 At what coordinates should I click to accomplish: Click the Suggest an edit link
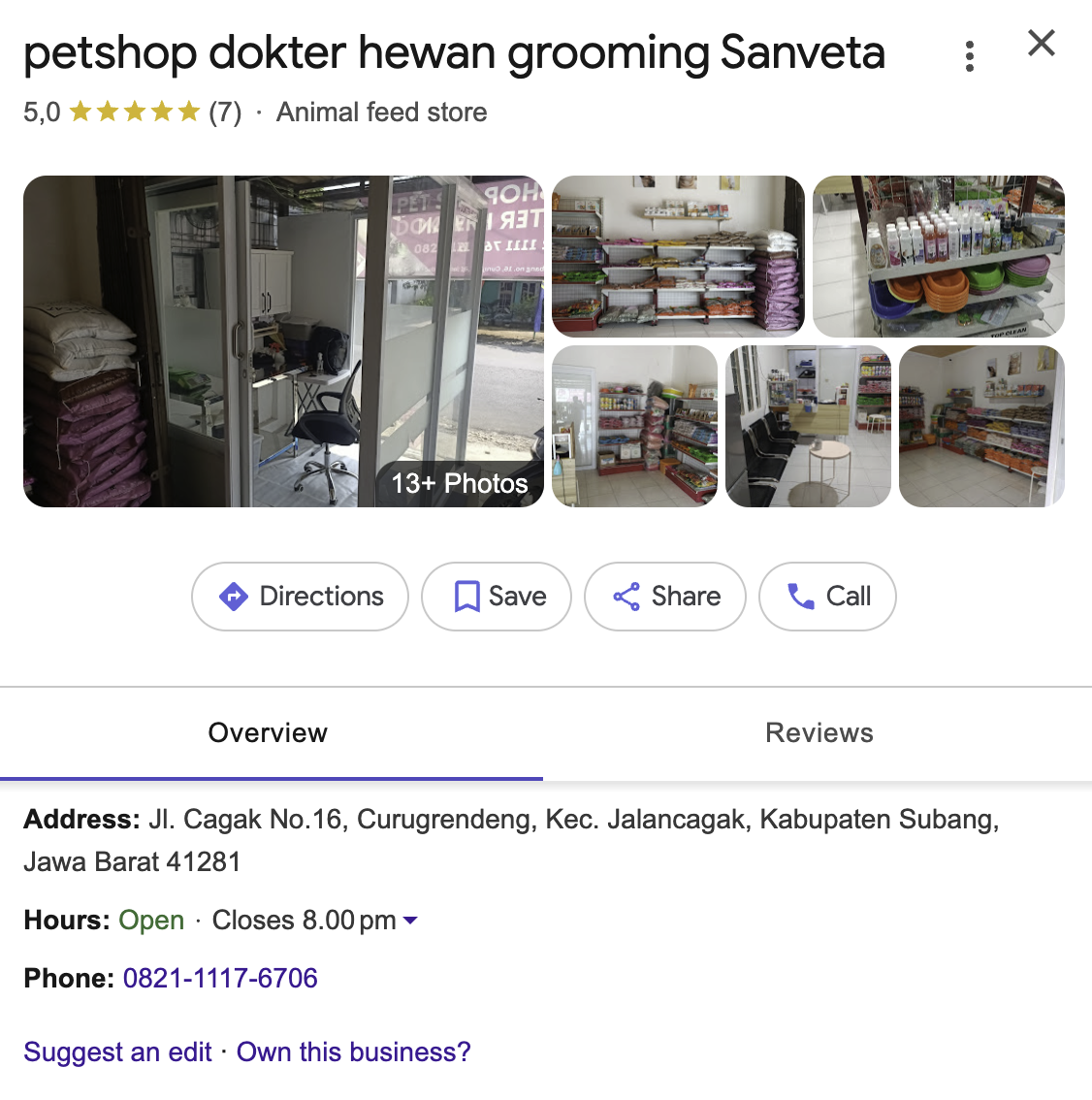(117, 1051)
